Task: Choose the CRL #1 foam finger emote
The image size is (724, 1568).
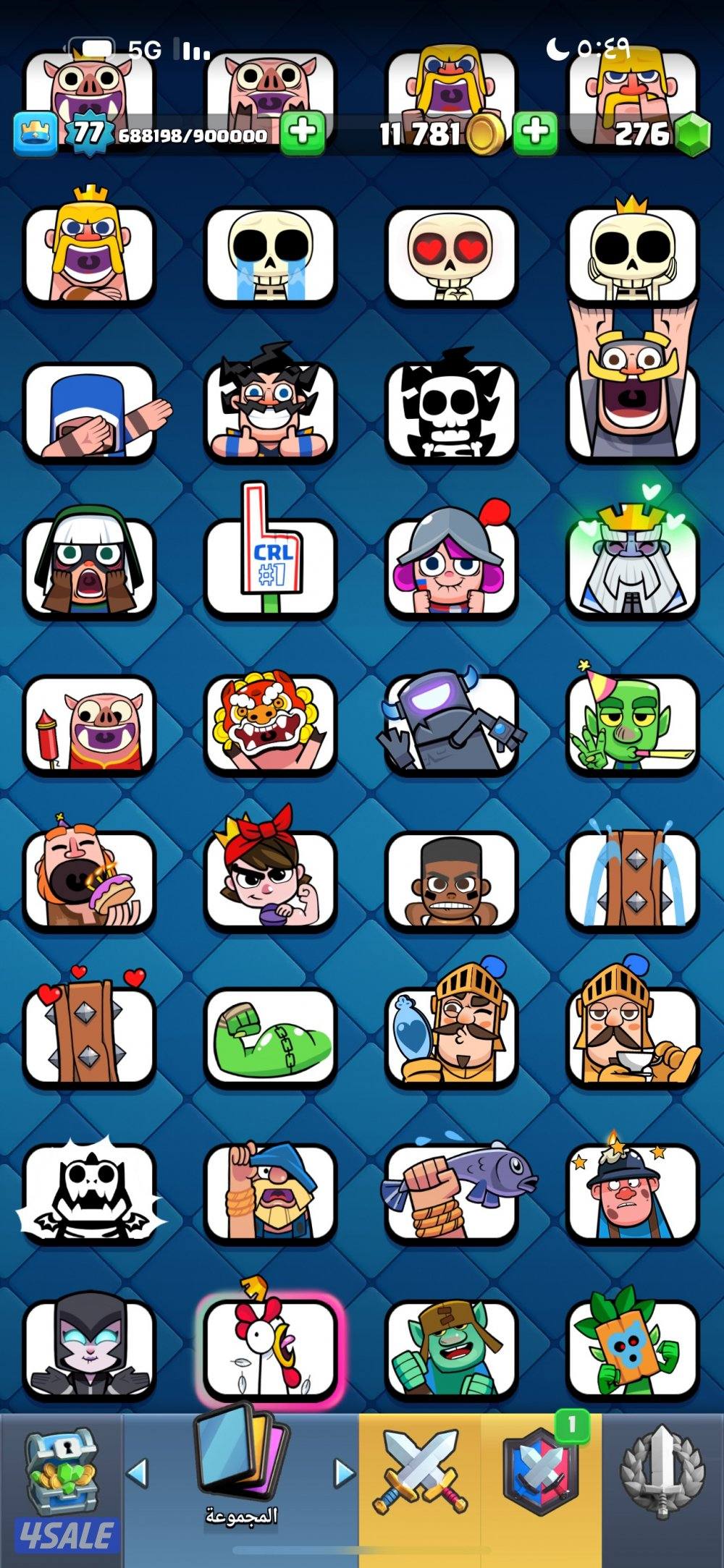Action: tap(270, 564)
